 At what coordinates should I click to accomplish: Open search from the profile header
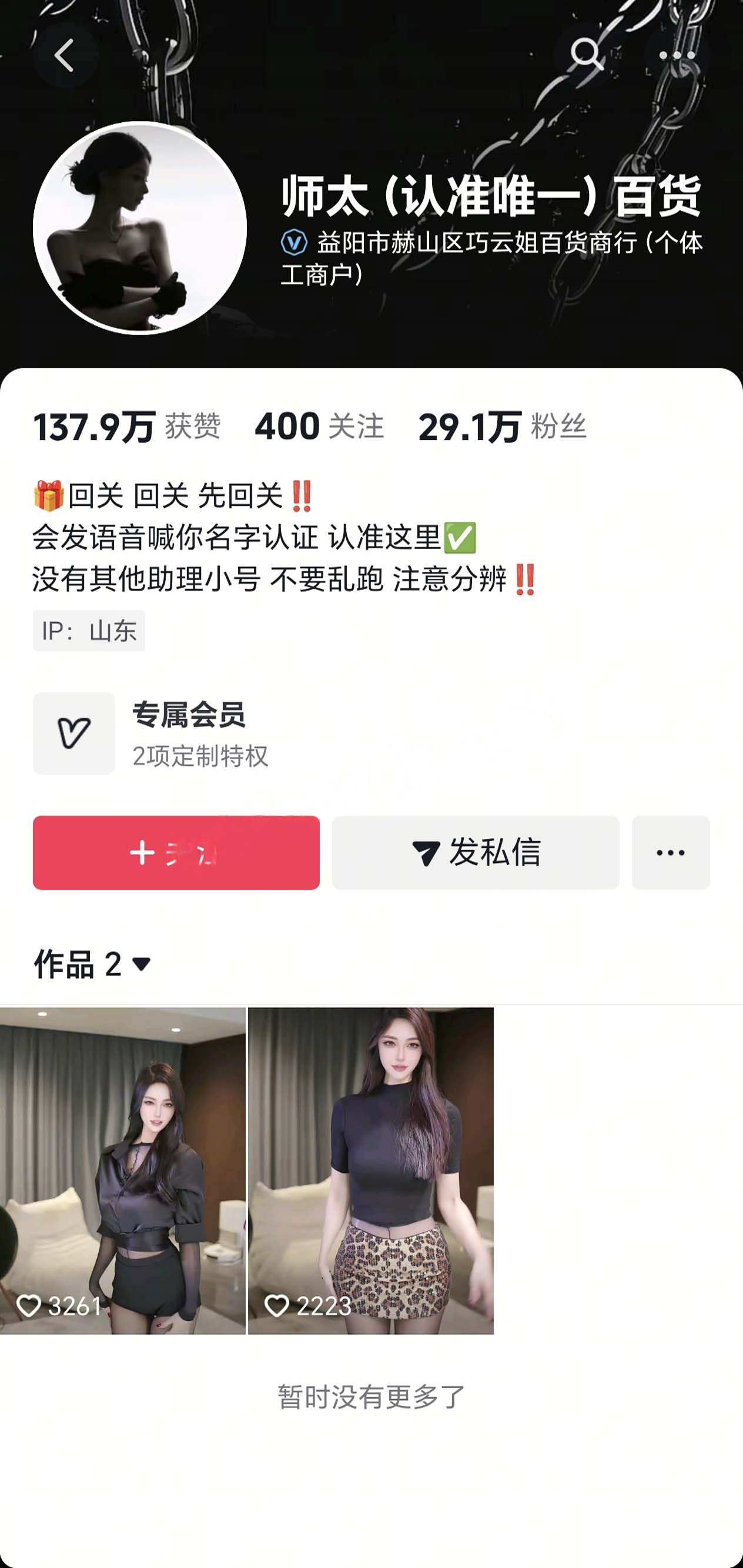coord(588,55)
